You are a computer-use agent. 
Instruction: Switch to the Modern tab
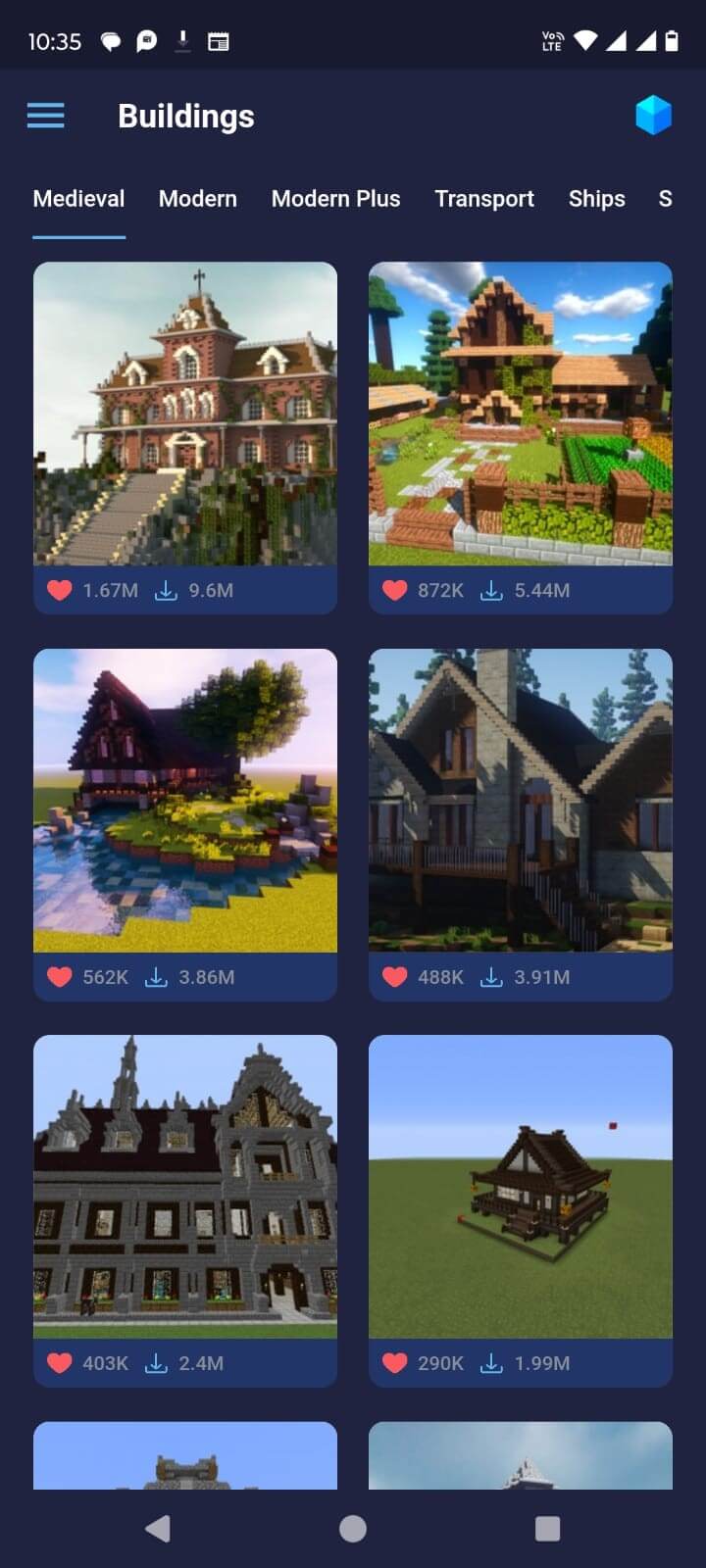tap(197, 199)
